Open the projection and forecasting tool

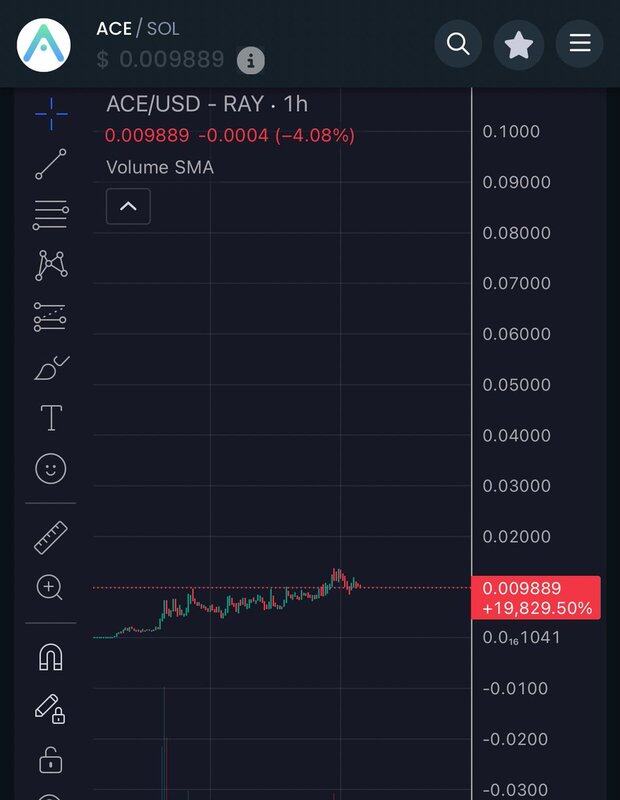click(x=51, y=316)
